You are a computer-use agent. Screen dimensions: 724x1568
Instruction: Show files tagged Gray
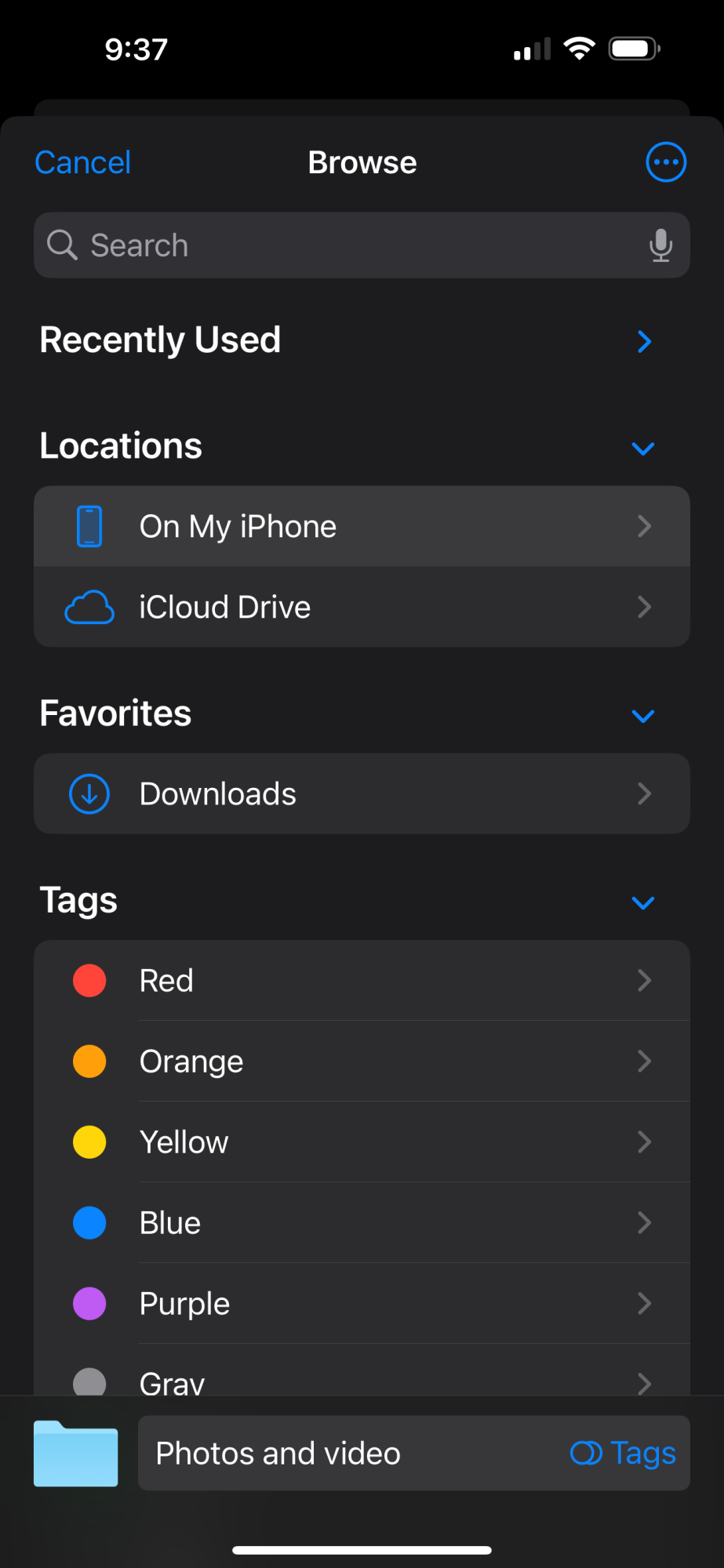[x=362, y=1381]
